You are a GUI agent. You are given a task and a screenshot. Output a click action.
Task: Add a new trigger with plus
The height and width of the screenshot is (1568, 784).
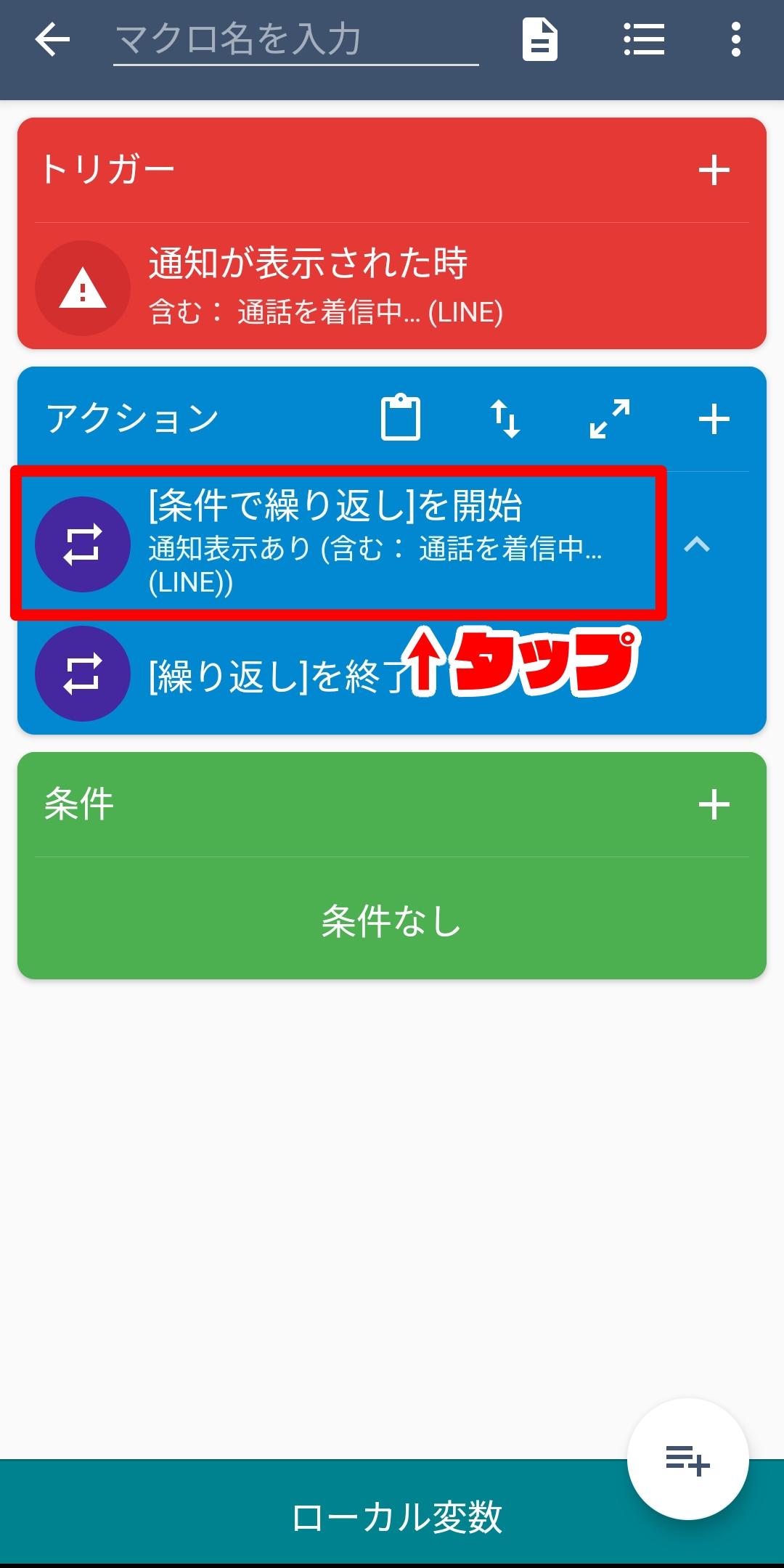coord(714,171)
